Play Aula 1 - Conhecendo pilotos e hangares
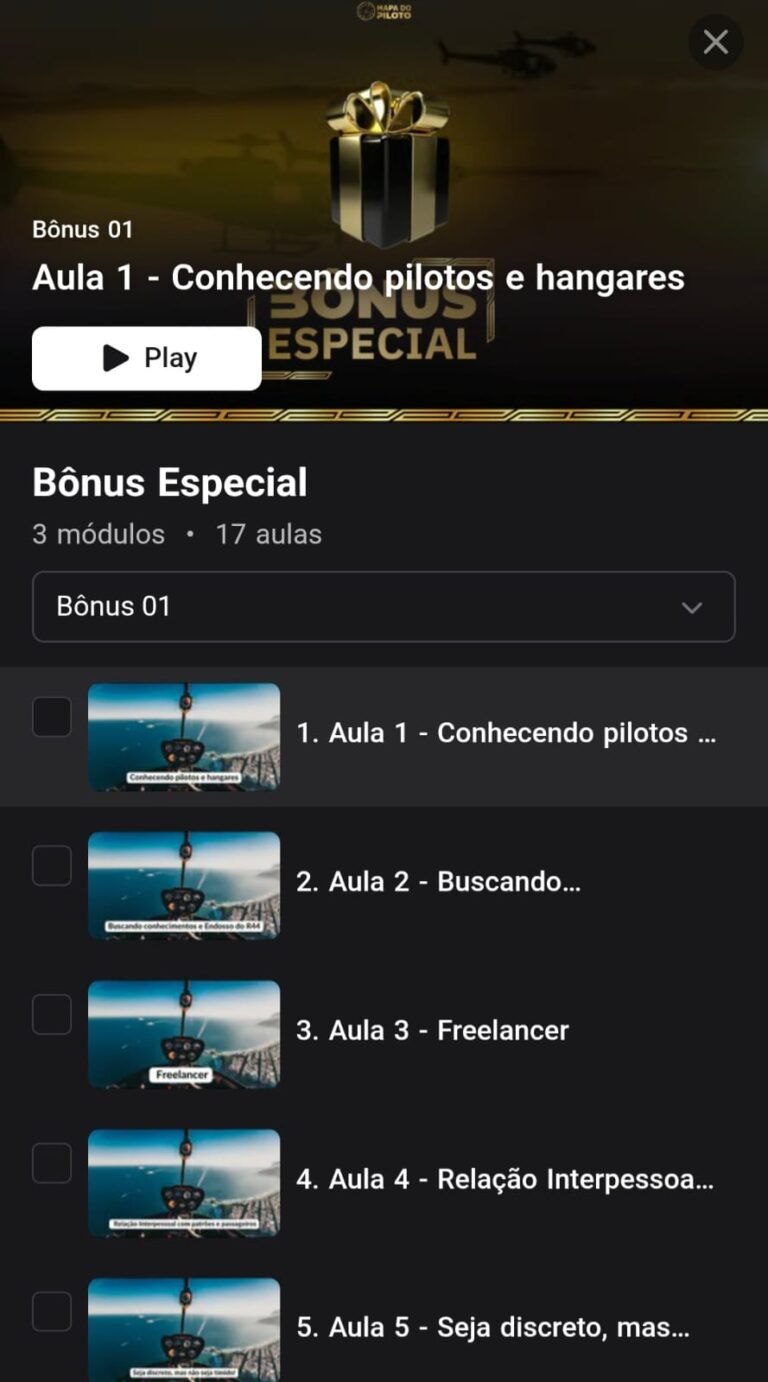 pos(147,358)
